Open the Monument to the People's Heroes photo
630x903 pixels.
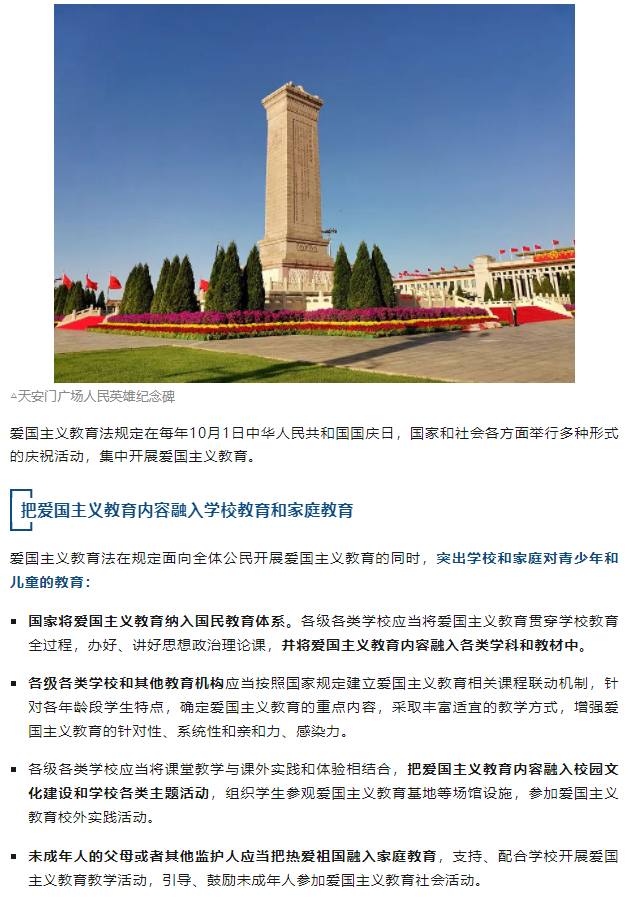point(314,193)
